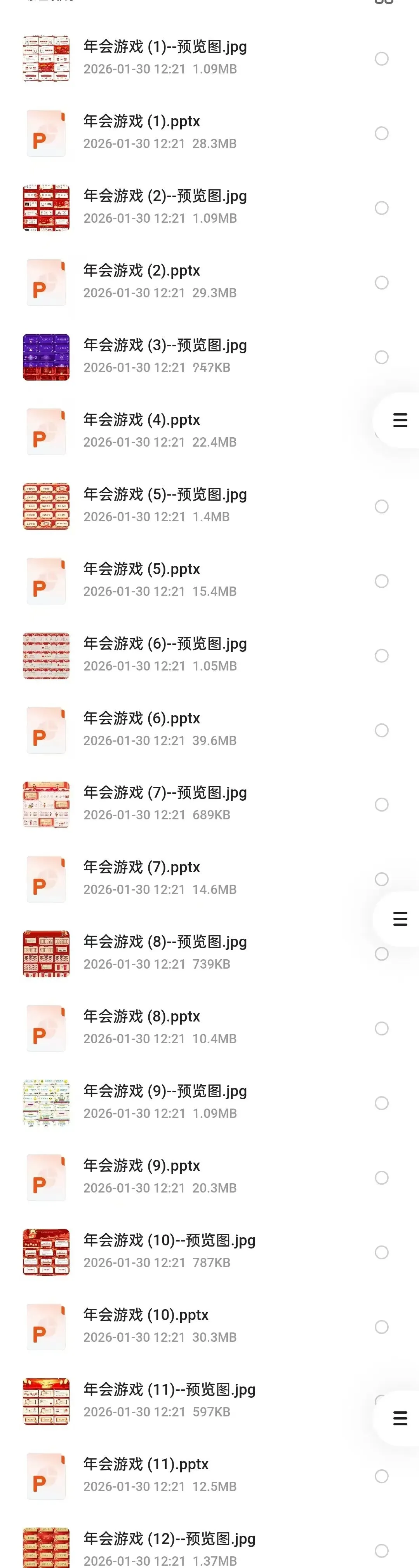
Task: Tick the circle for 年会游戏 (3)--预览图.jpg
Action: coord(381,357)
